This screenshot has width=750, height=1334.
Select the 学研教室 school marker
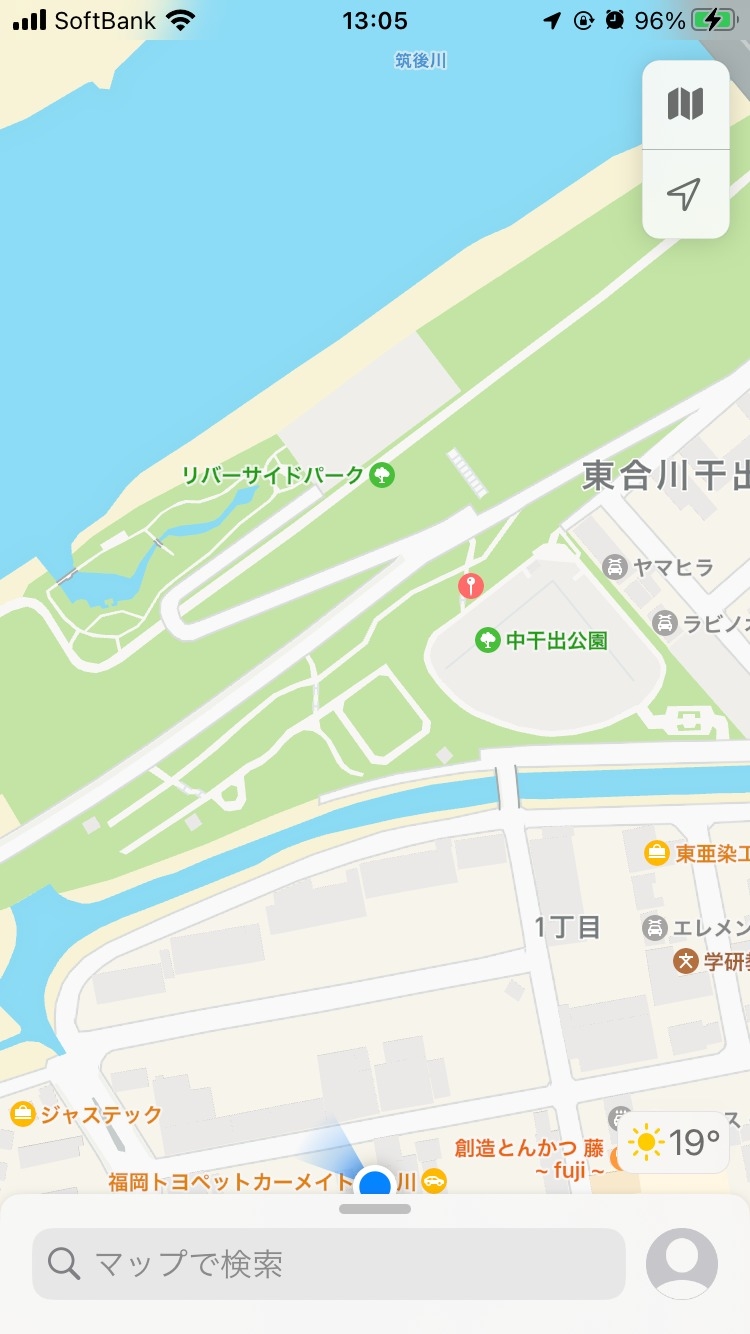(x=686, y=961)
